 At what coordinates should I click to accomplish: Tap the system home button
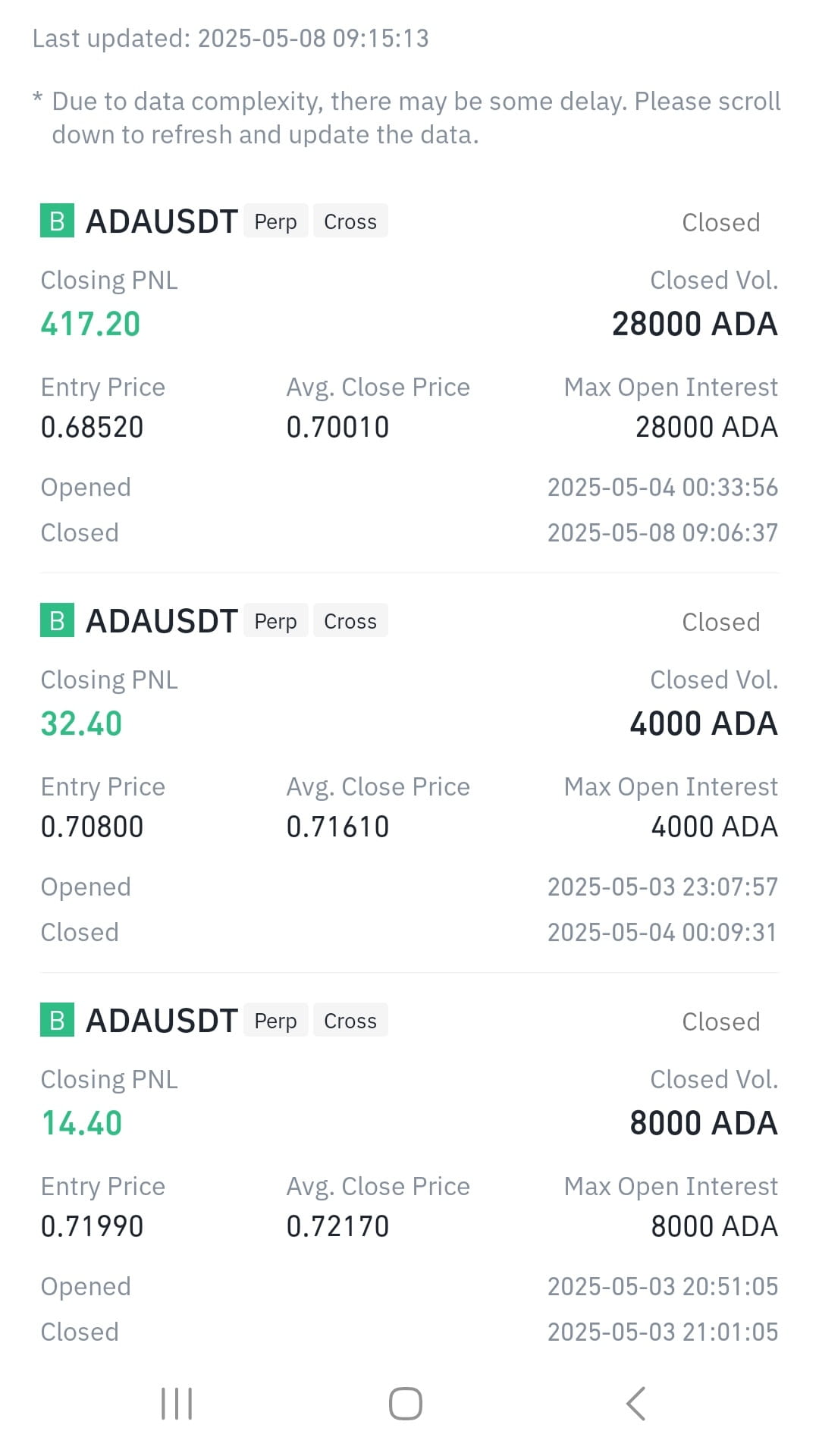(x=406, y=1404)
